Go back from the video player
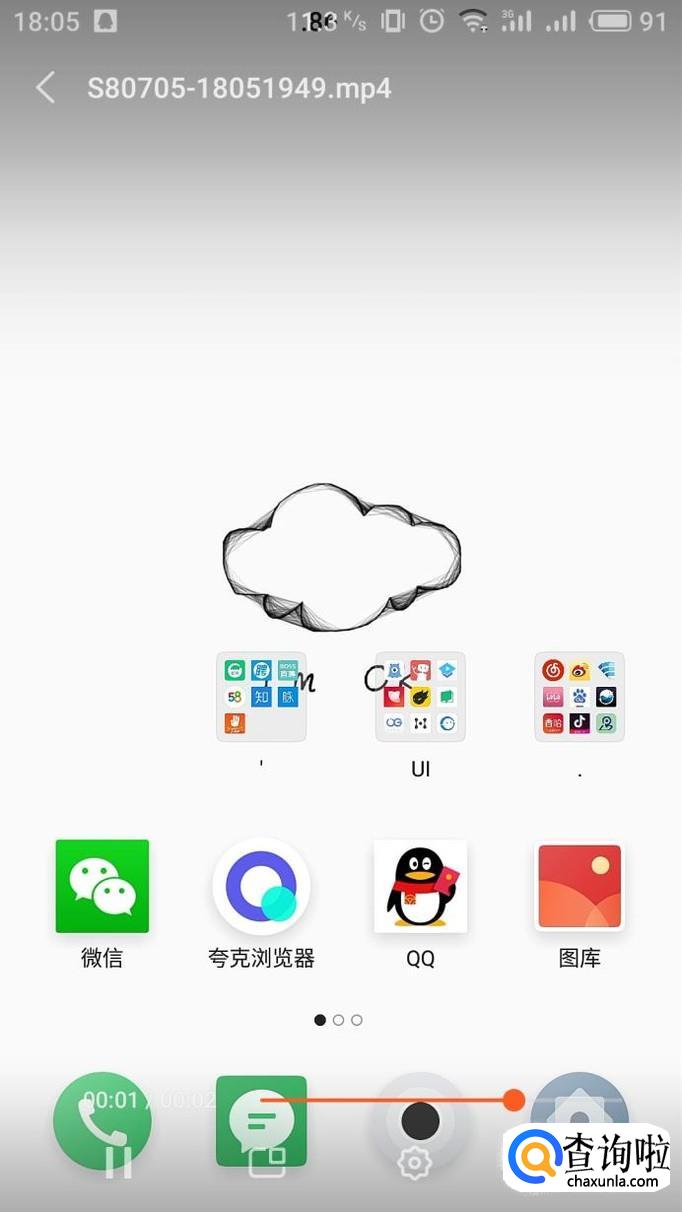The image size is (682, 1212). (45, 88)
